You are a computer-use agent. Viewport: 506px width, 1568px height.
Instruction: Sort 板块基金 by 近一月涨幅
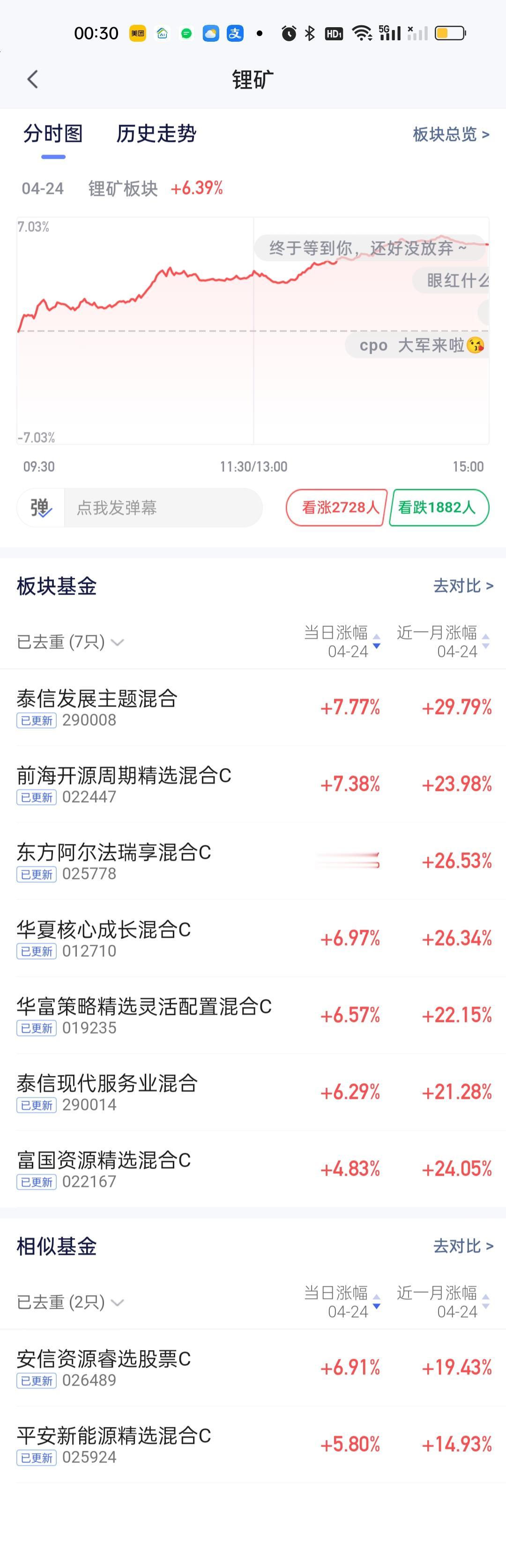click(443, 642)
